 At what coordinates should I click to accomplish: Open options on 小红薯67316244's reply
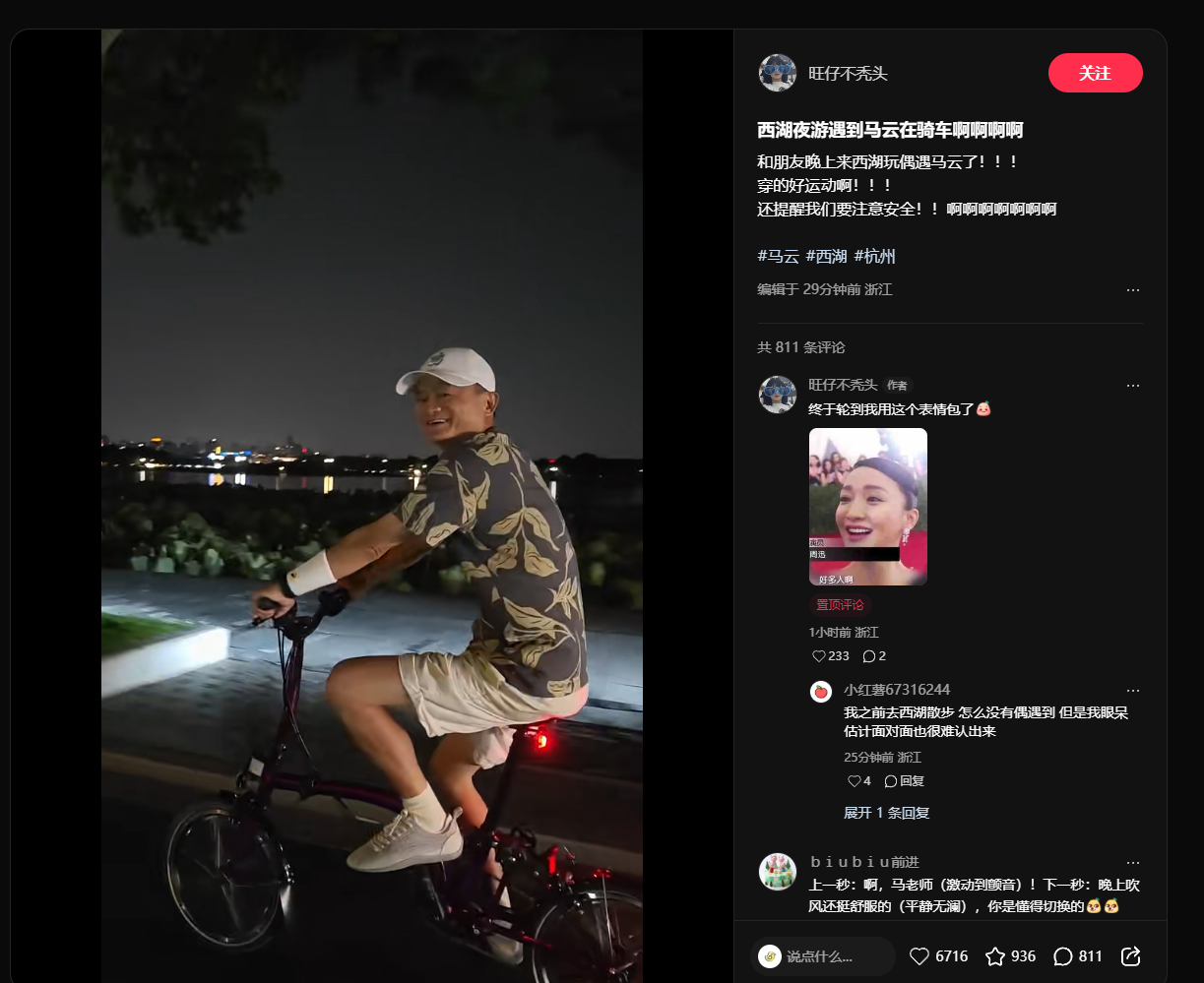[x=1132, y=691]
